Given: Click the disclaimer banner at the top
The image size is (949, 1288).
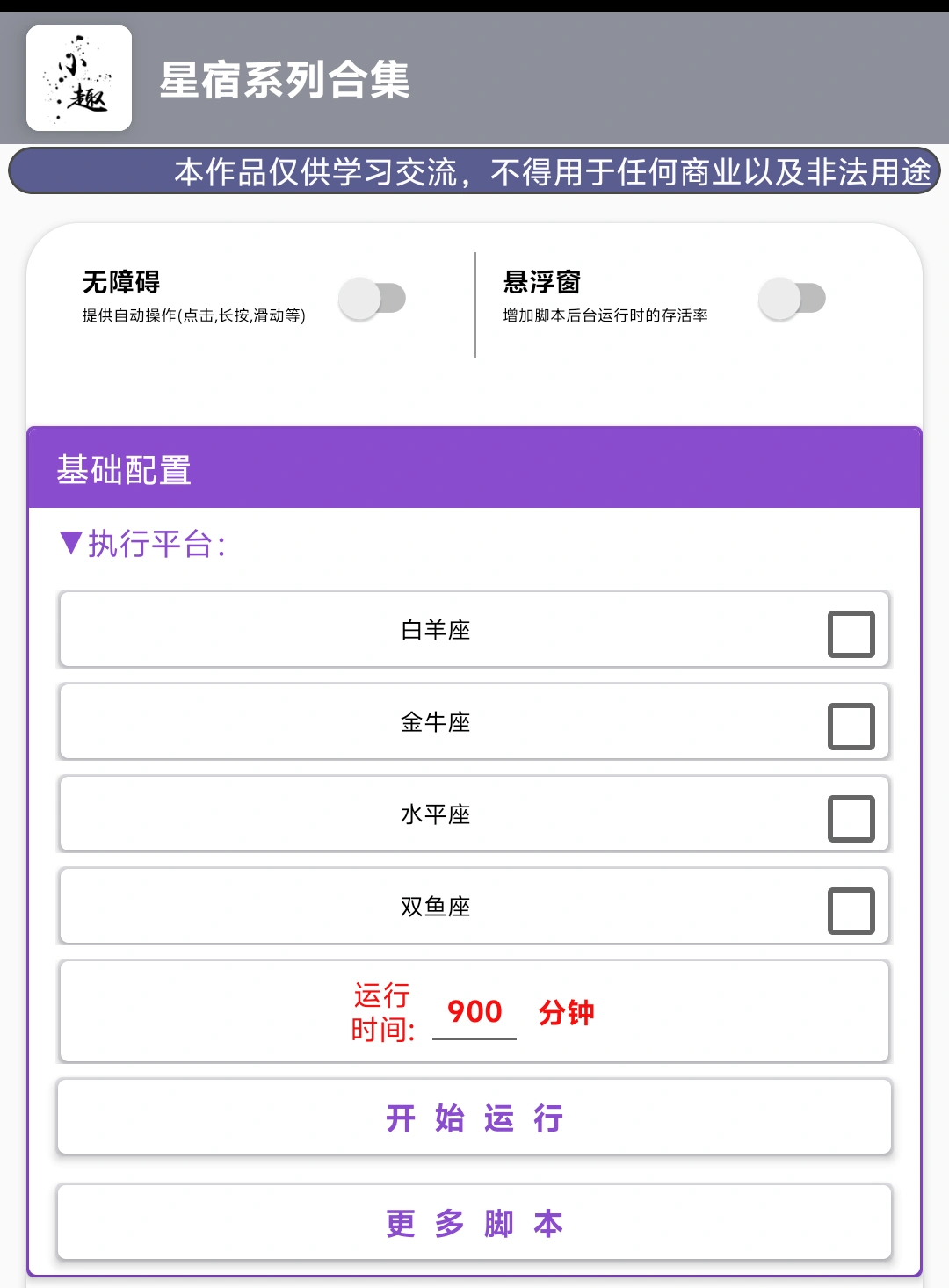Looking at the screenshot, I should tap(474, 173).
